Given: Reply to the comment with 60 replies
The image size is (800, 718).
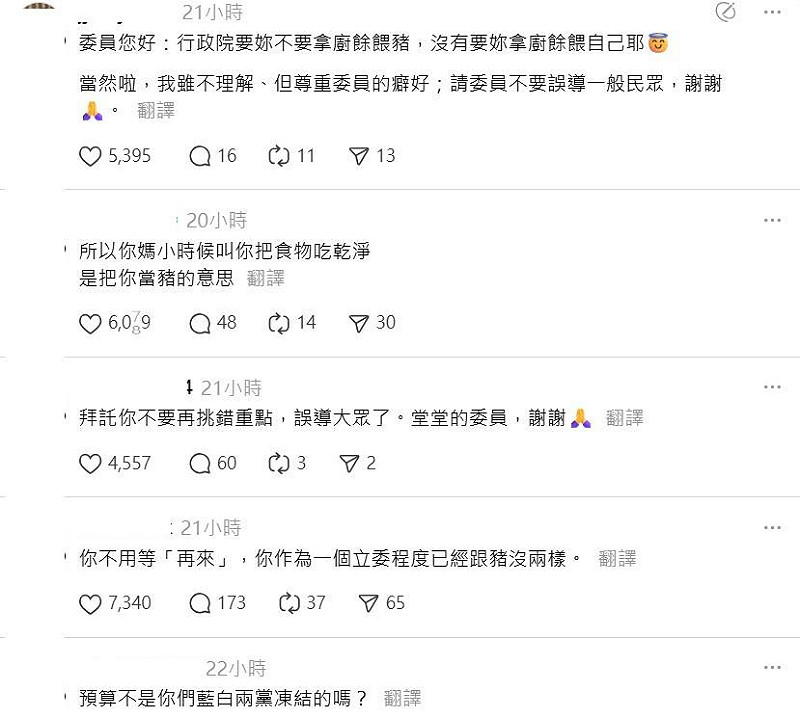Looking at the screenshot, I should (x=200, y=463).
